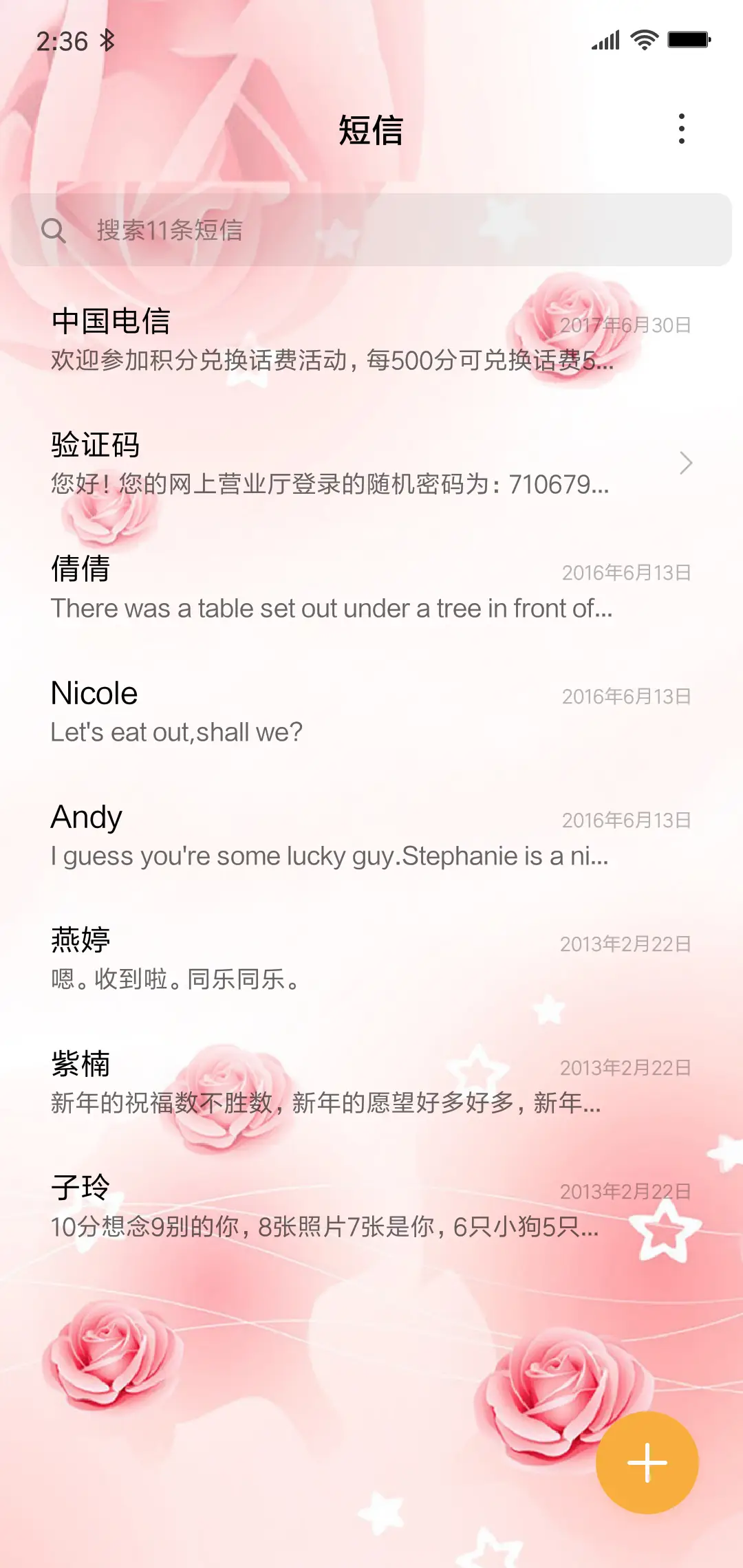Screen dimensions: 743x1568
Task: Open Nicole's message thread
Action: (275, 712)
